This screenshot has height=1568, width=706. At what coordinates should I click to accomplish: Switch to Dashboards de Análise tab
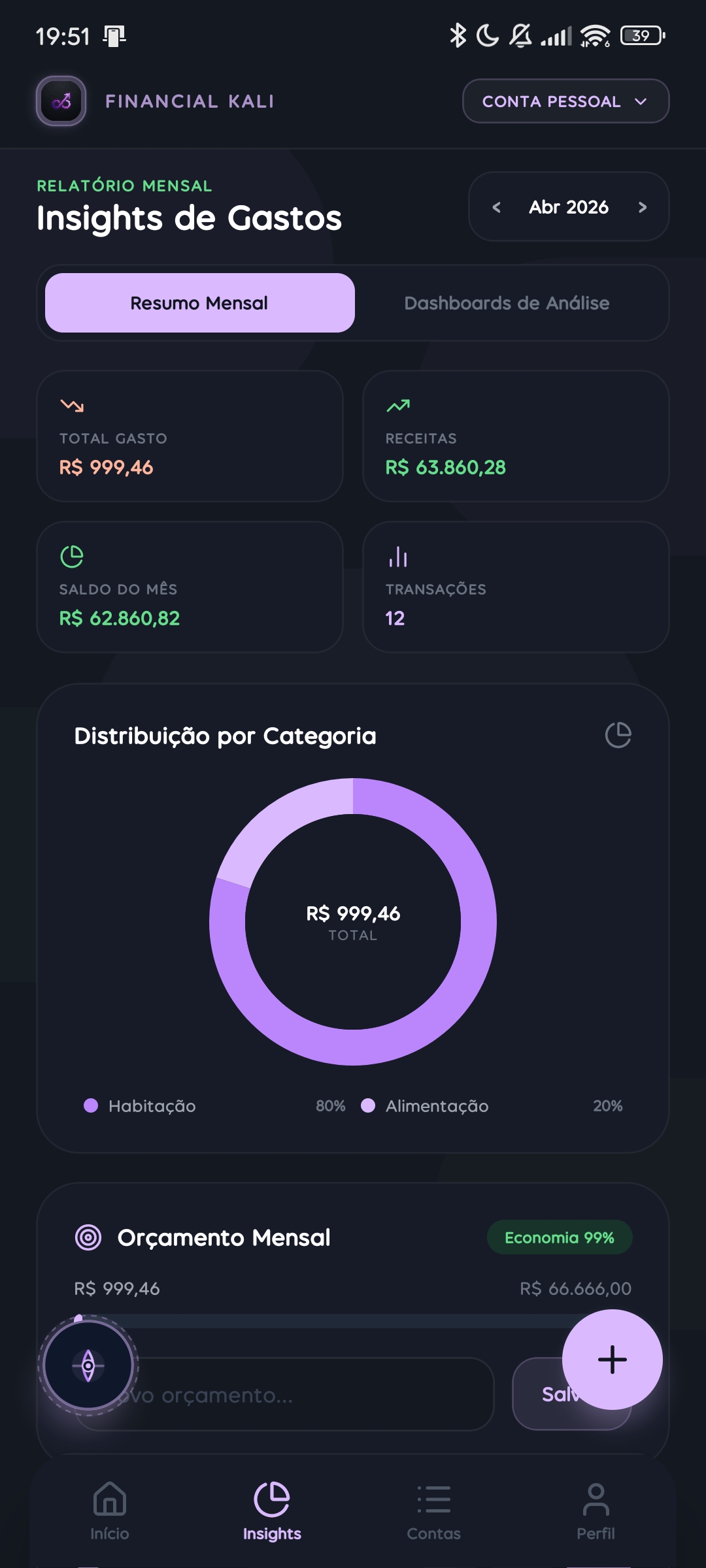[507, 302]
